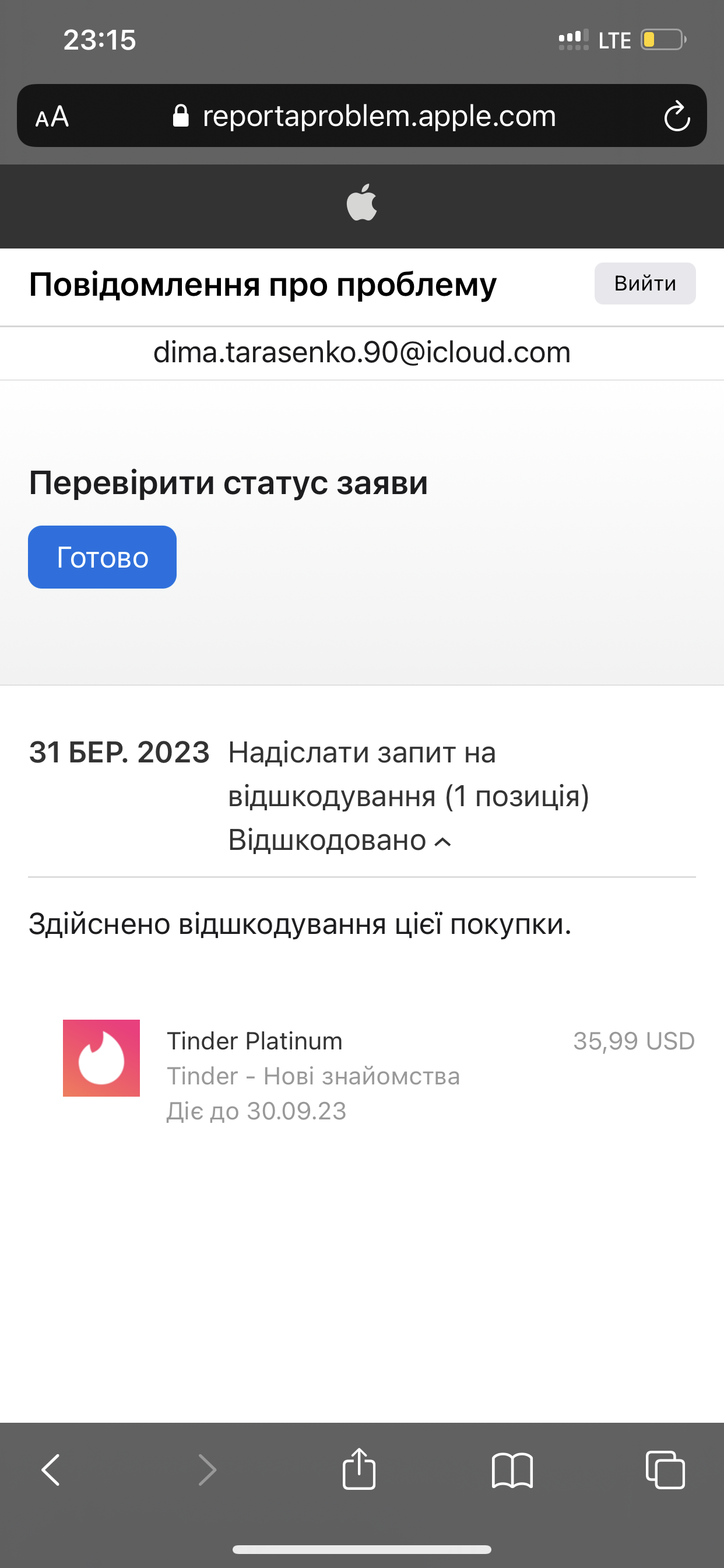Screen dimensions: 724x1568
Task: Share this page from the Safari toolbar
Action: [359, 1469]
